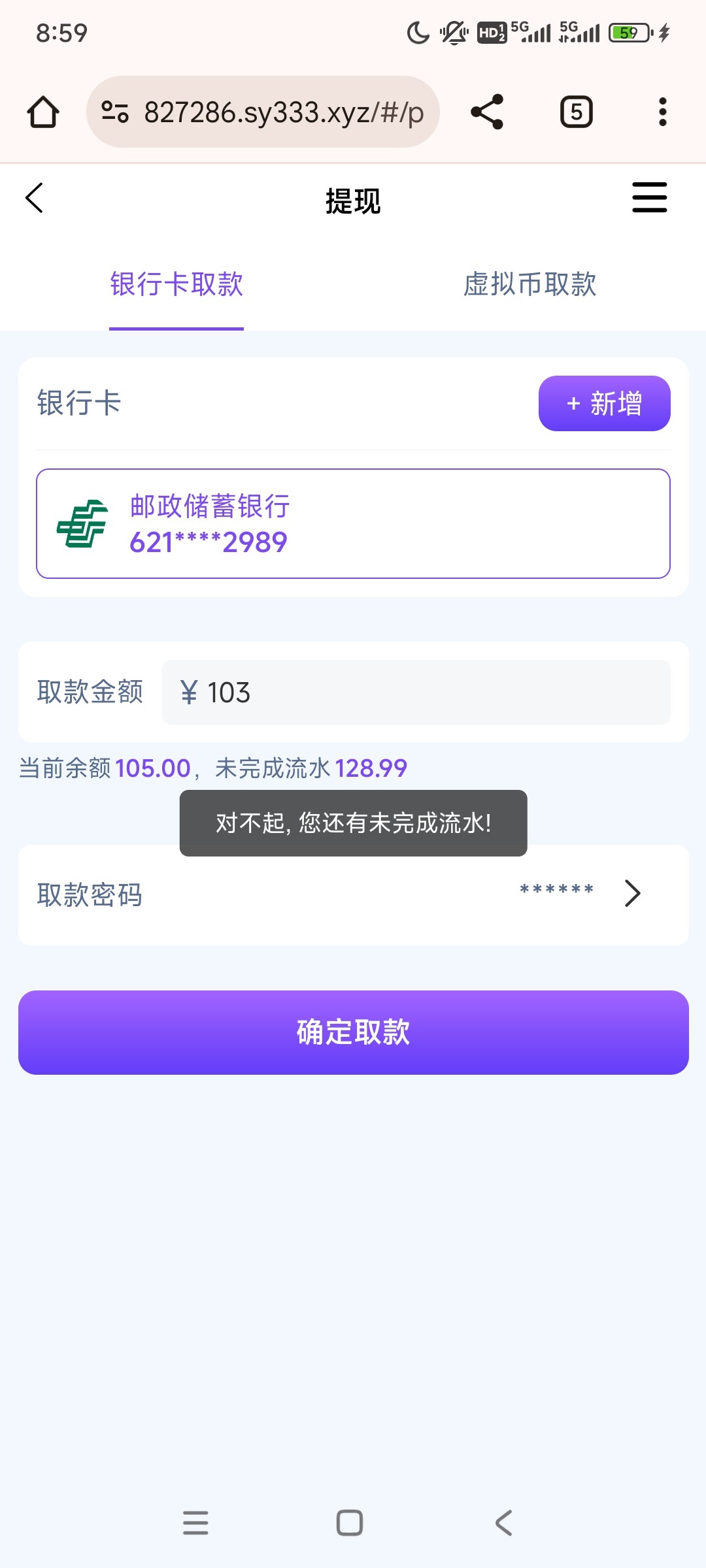Expand the 取款密码 row chevron
The image size is (706, 1568).
(x=631, y=894)
